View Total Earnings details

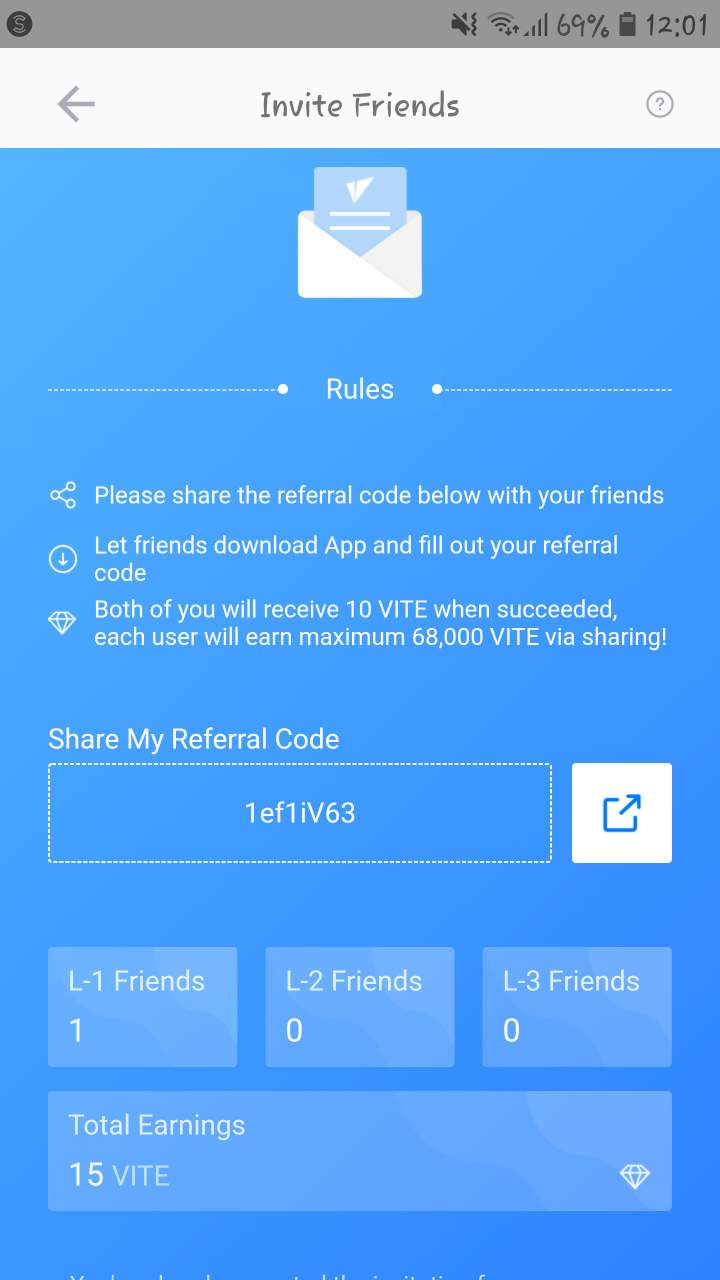point(360,1150)
